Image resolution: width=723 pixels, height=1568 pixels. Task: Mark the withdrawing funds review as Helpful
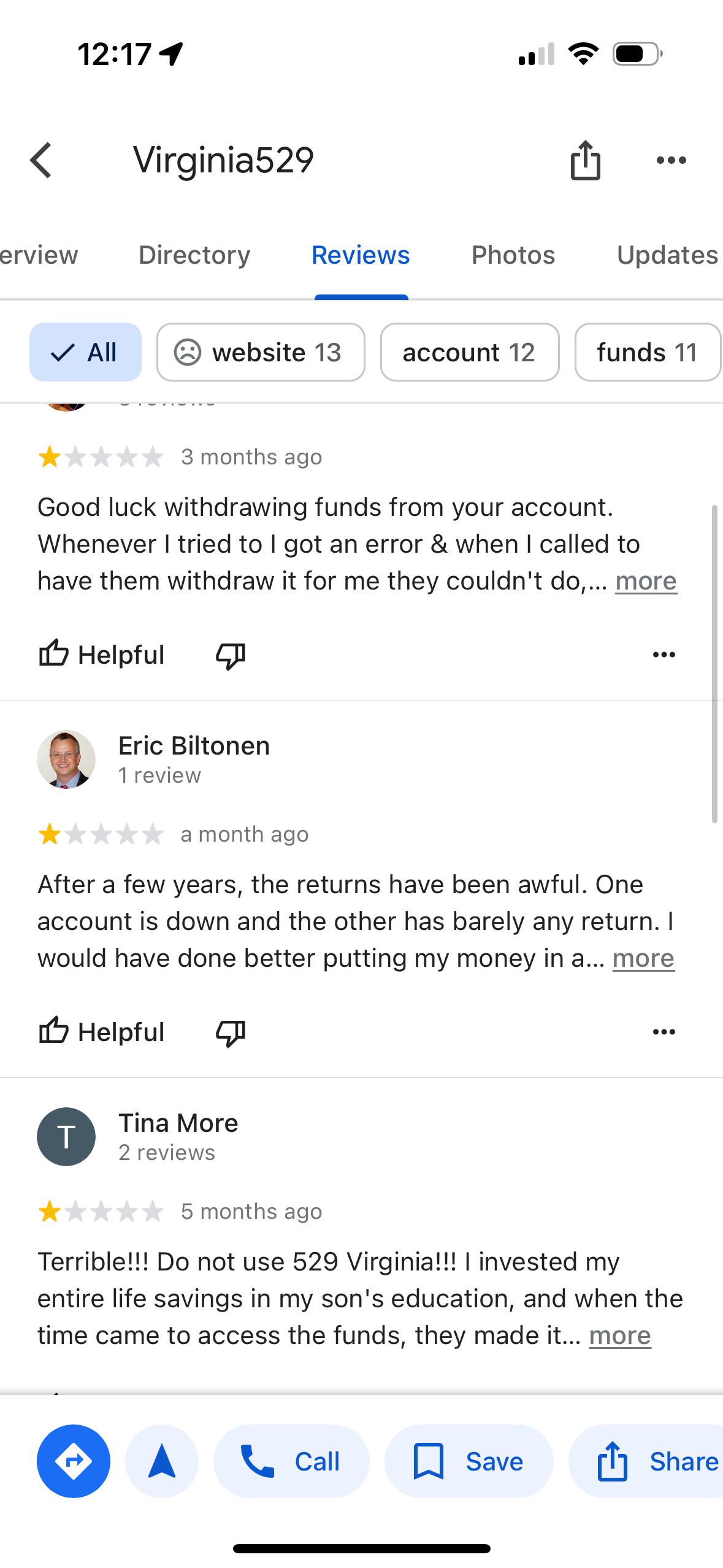point(102,655)
